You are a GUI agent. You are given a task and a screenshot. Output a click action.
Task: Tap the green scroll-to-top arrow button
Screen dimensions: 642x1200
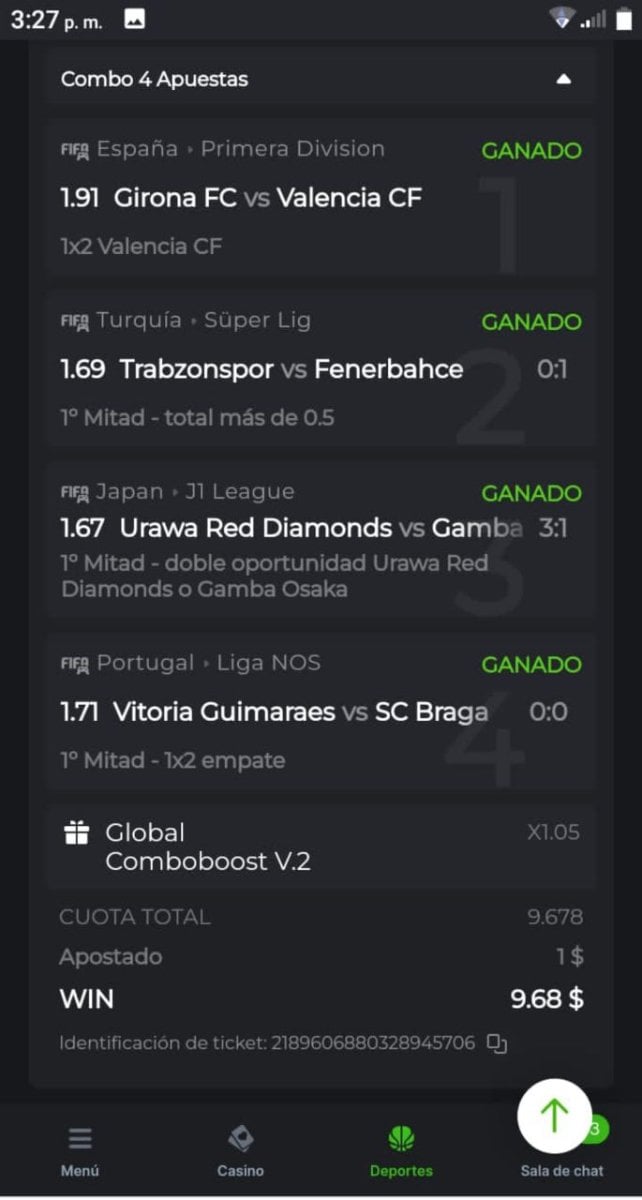tap(554, 1116)
